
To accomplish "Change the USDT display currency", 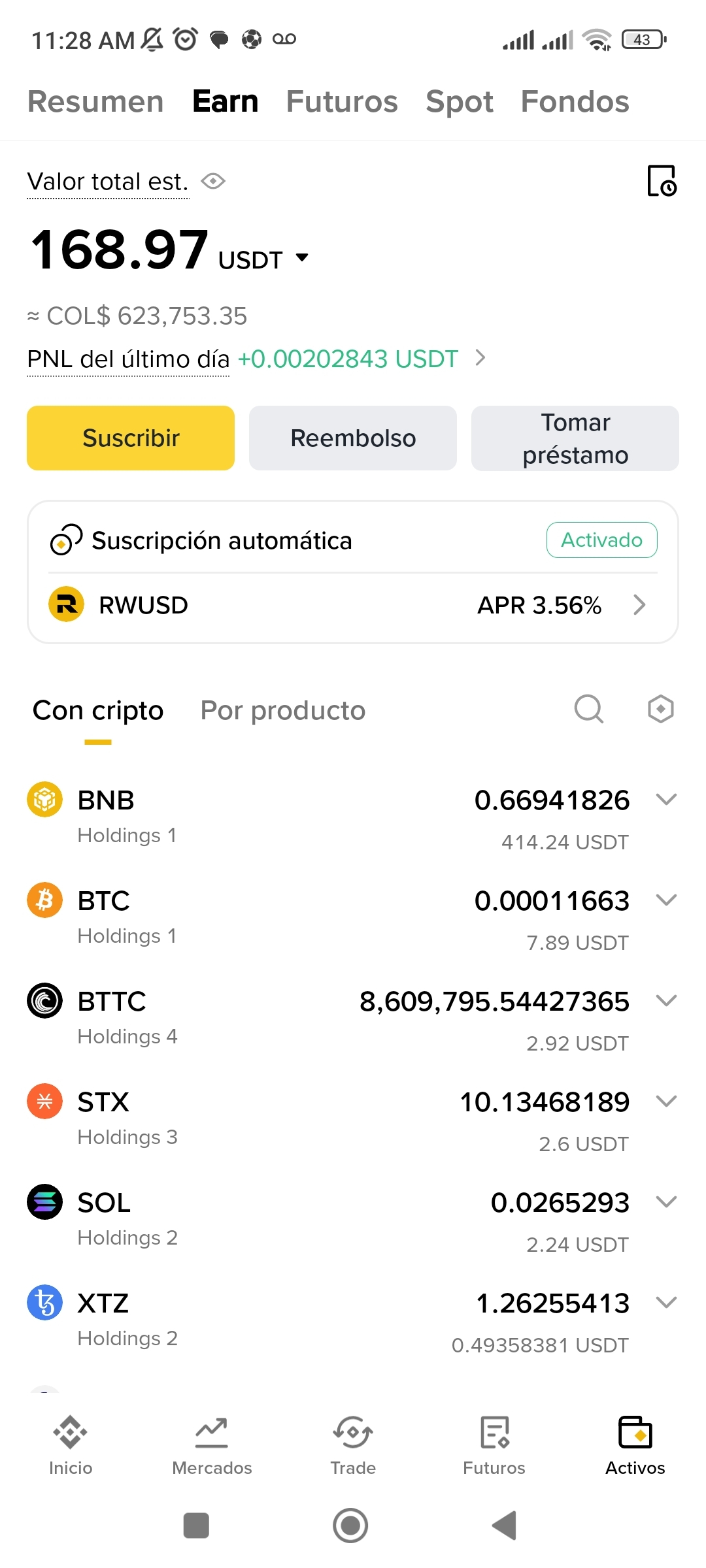I will tap(301, 257).
